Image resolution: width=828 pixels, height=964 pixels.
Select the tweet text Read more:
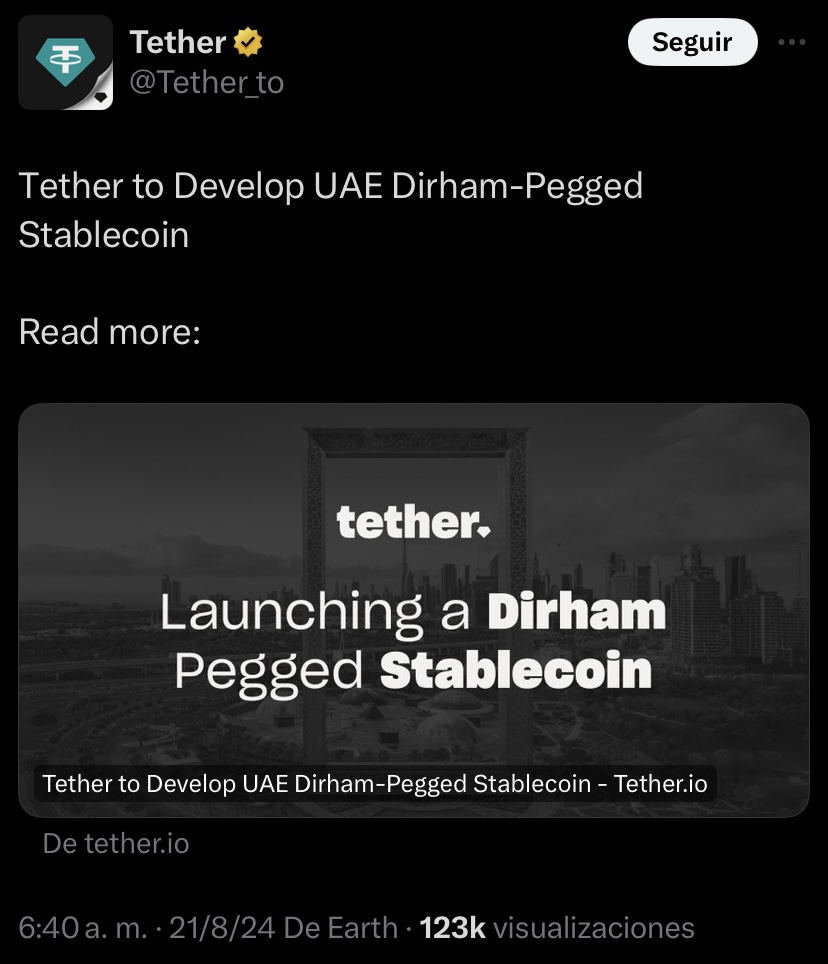coord(110,331)
